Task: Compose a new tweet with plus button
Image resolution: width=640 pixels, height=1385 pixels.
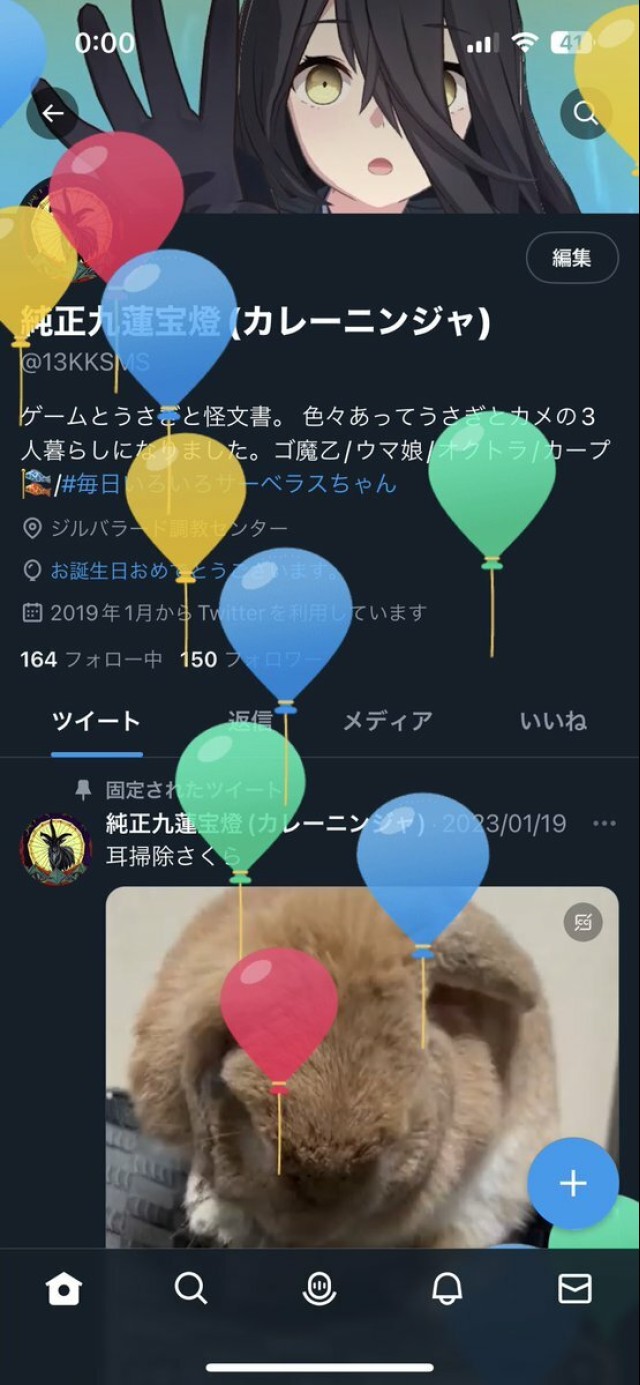Action: point(573,1184)
